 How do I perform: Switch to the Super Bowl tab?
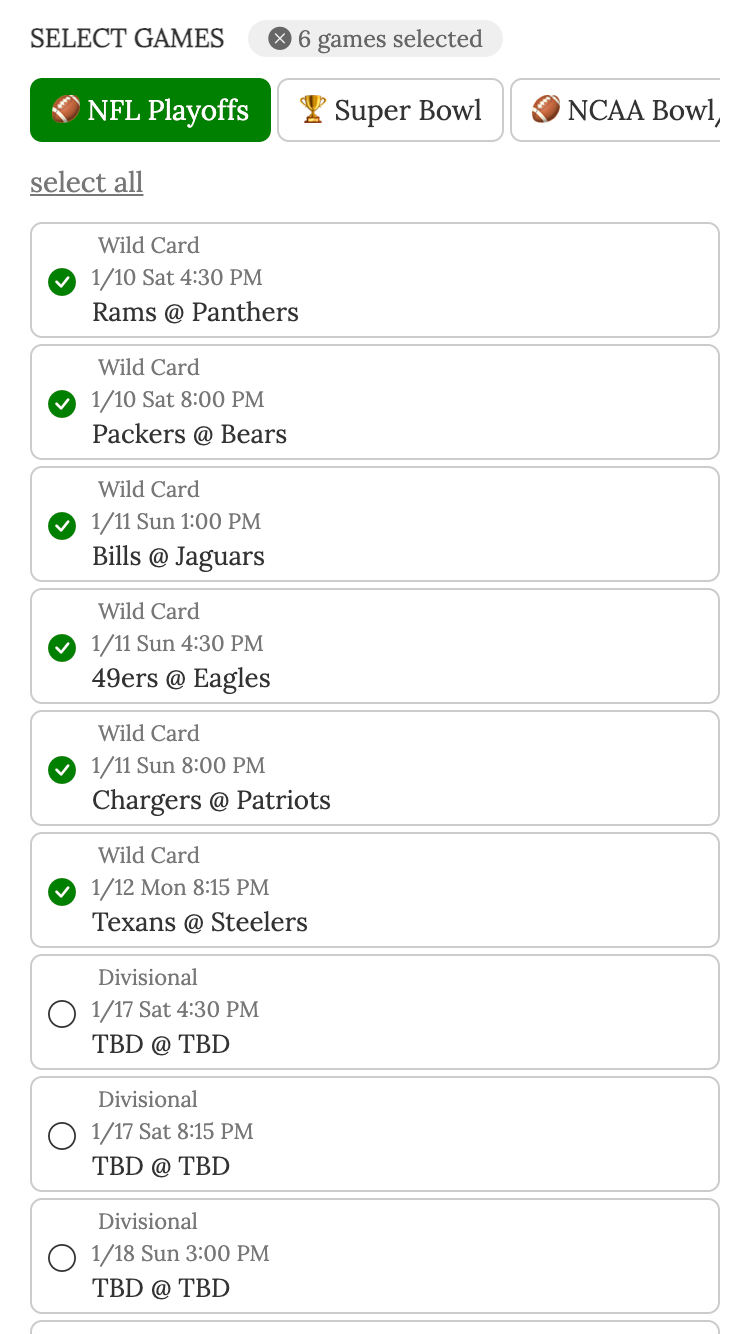[390, 110]
